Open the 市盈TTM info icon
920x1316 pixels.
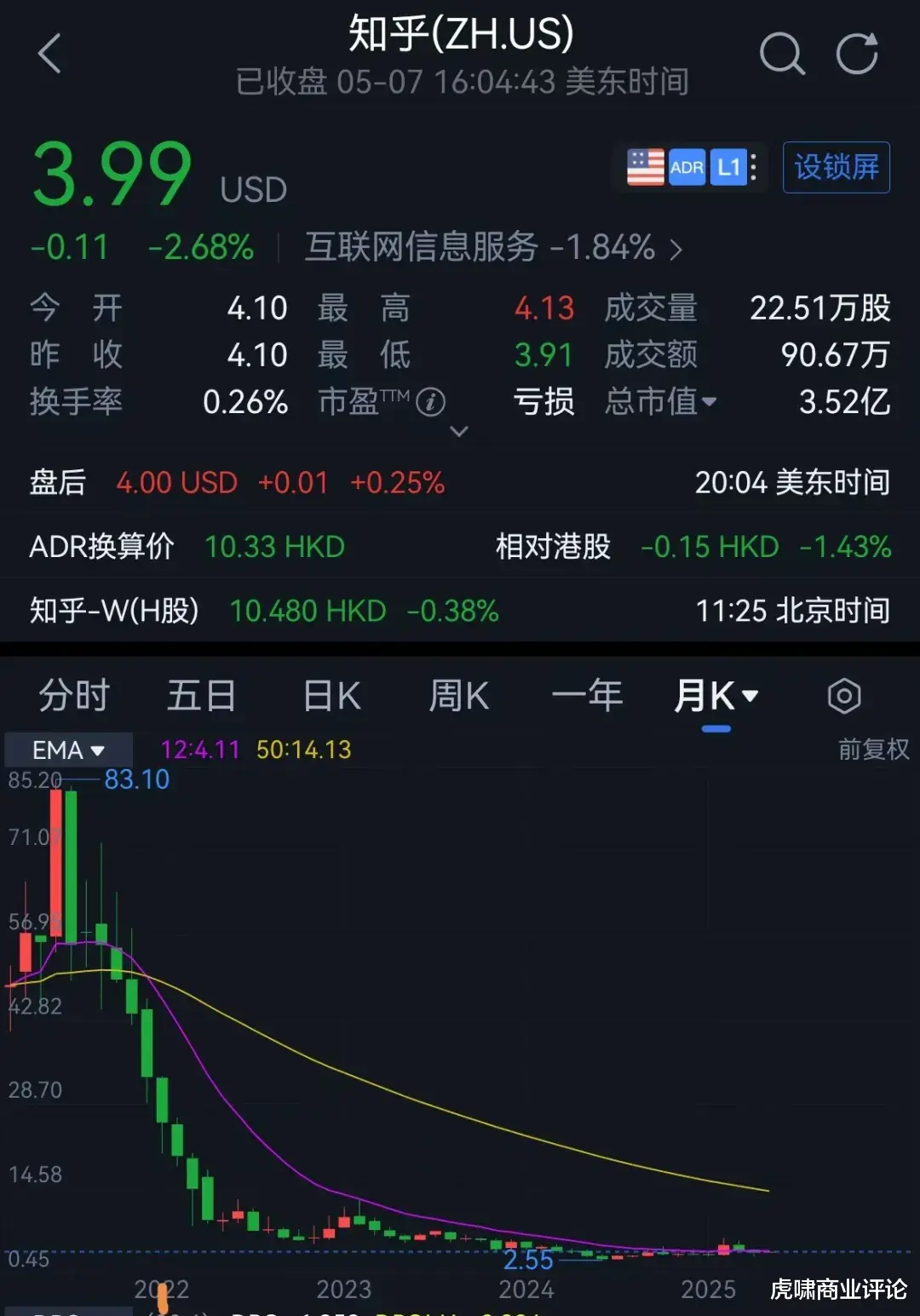coord(430,401)
